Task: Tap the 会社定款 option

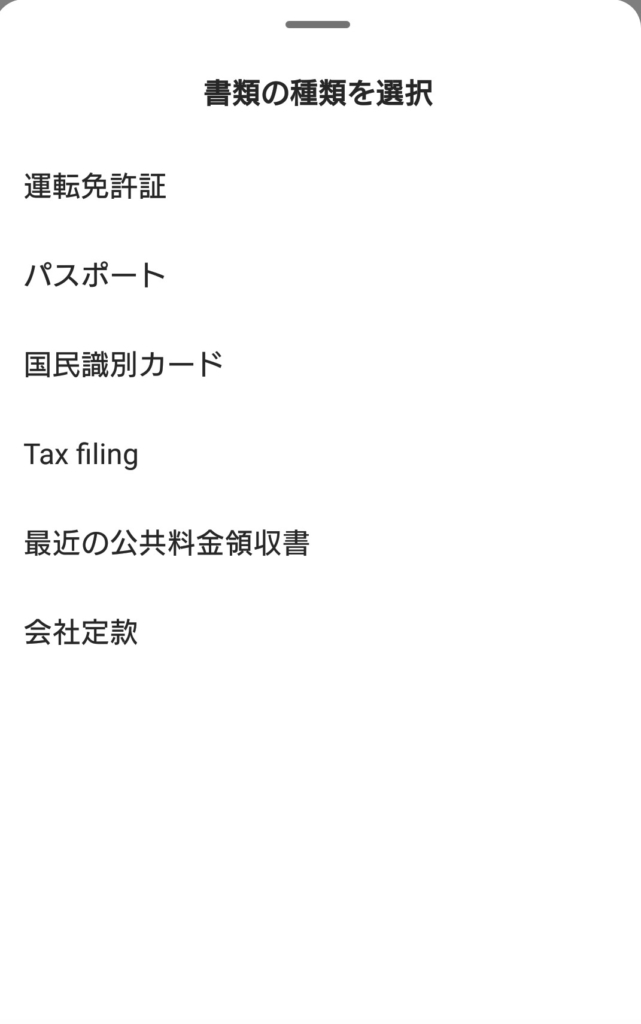Action: pos(81,632)
